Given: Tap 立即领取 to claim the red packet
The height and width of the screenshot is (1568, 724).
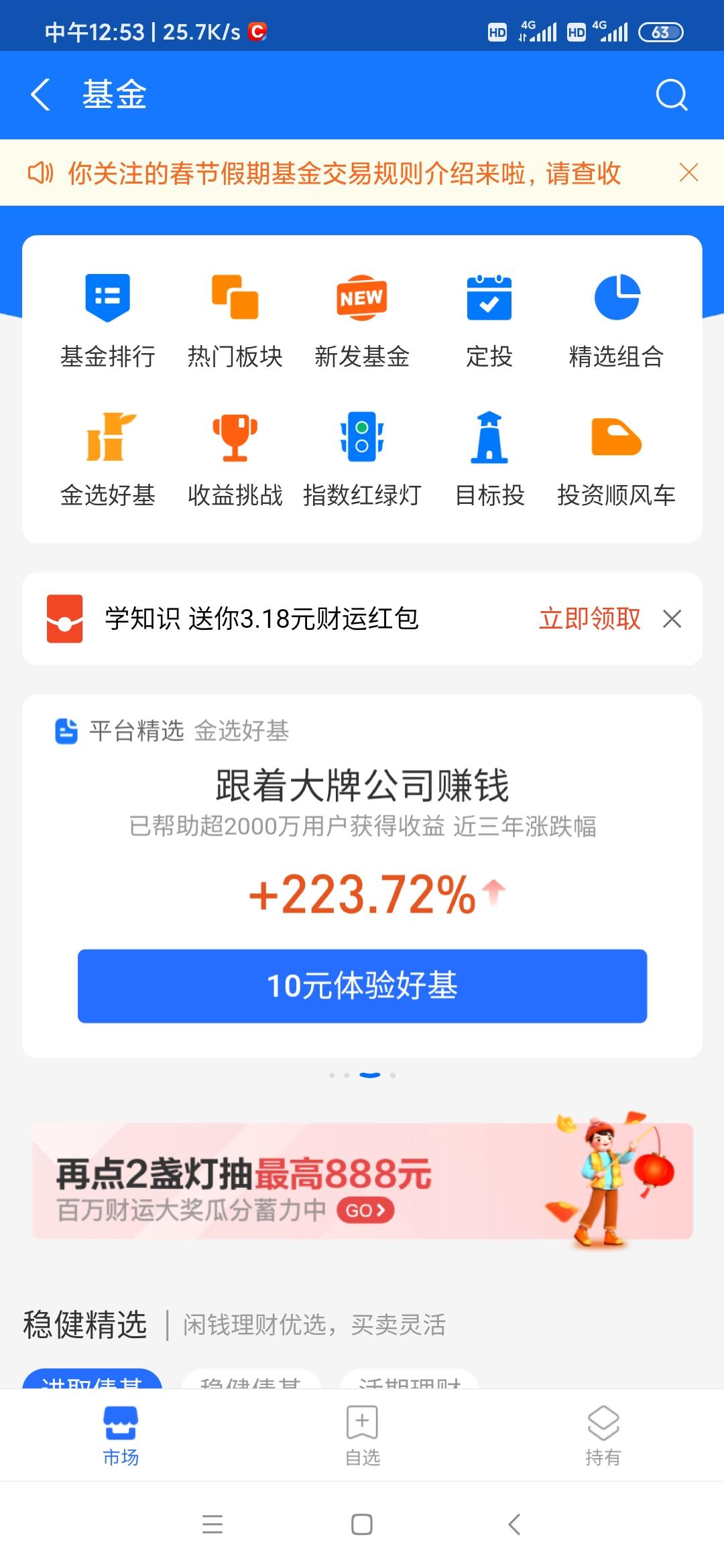Looking at the screenshot, I should (x=590, y=618).
